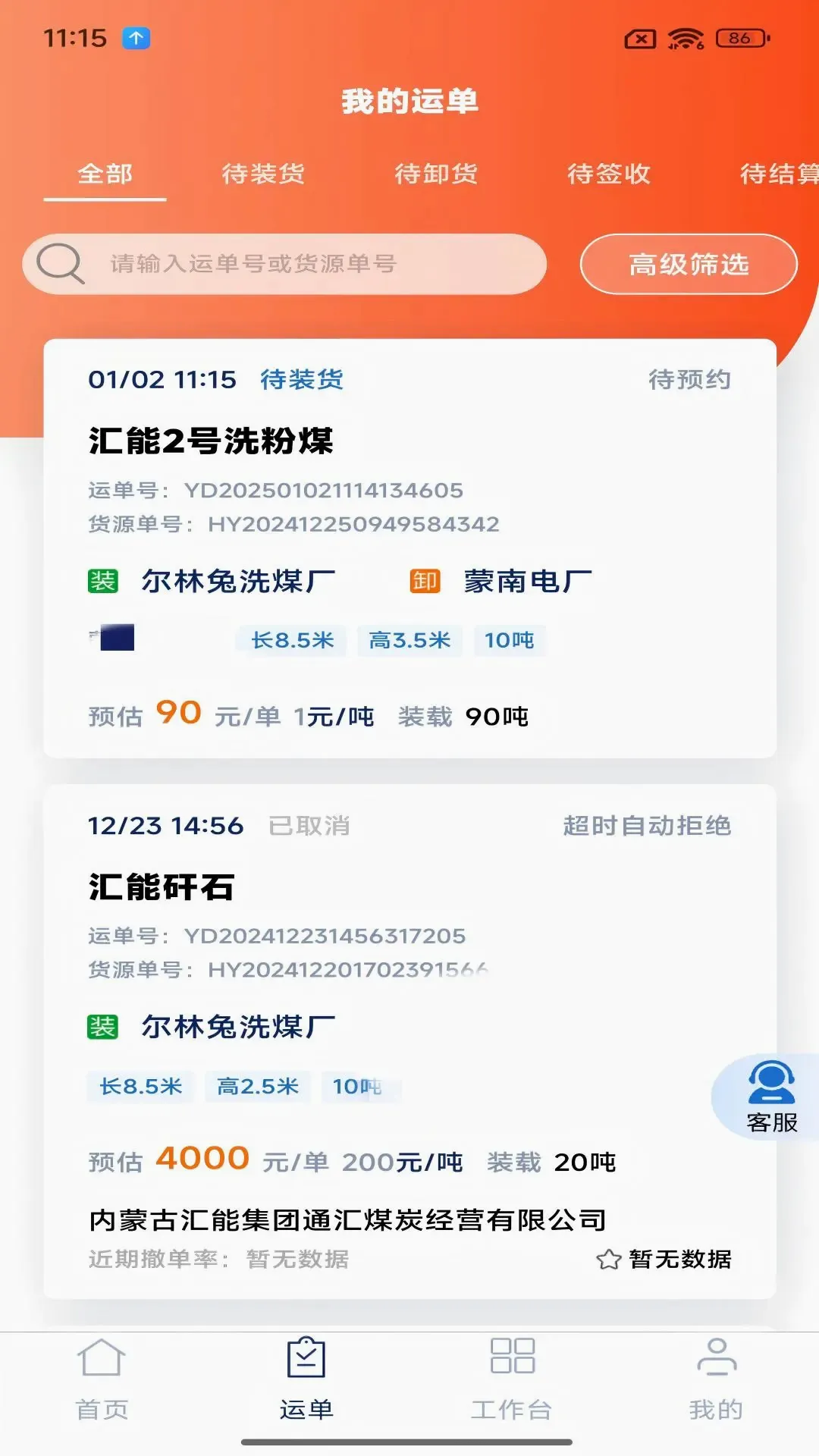The image size is (819, 1456).
Task: Switch to the 全部 tab
Action: click(x=105, y=174)
